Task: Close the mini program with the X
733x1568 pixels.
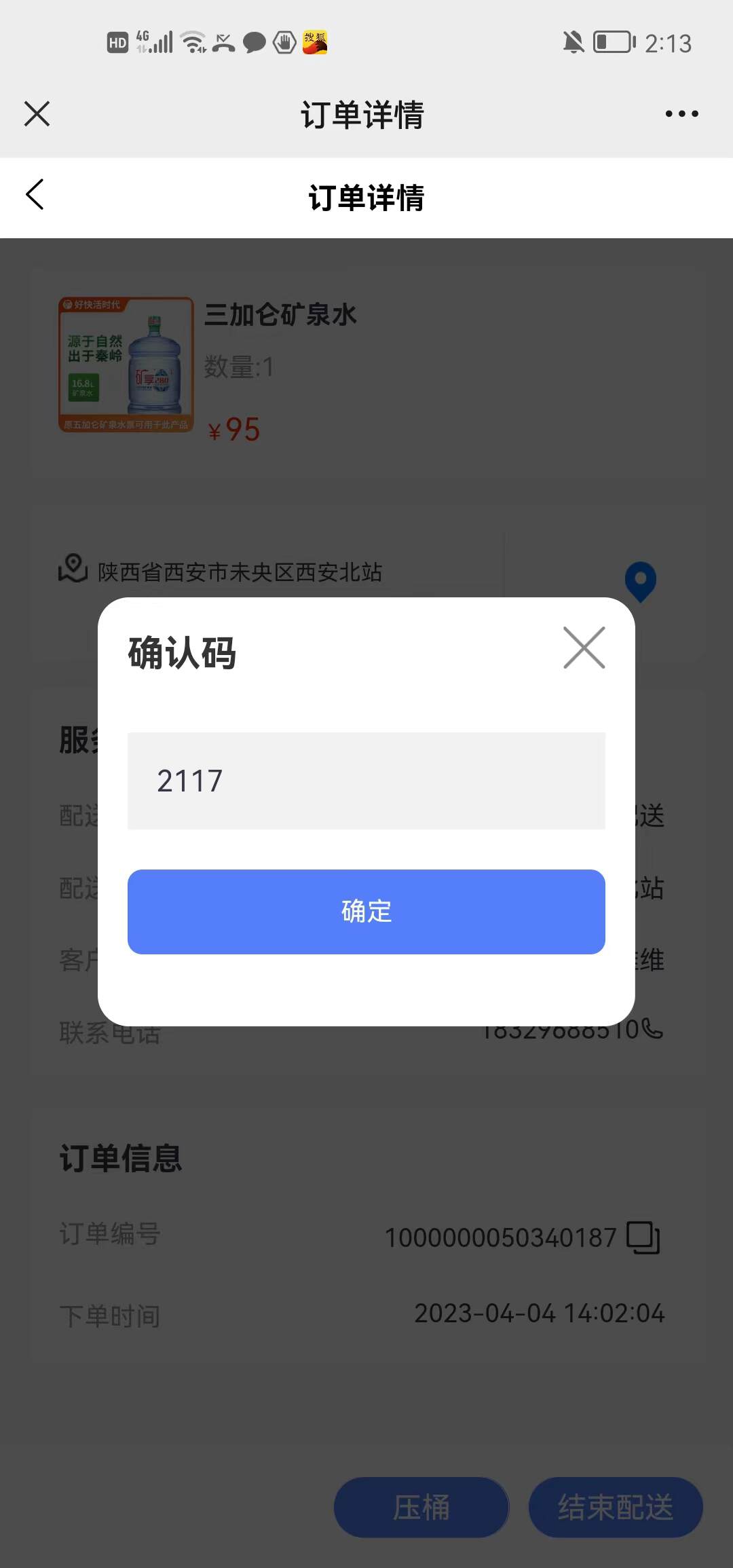Action: point(37,113)
